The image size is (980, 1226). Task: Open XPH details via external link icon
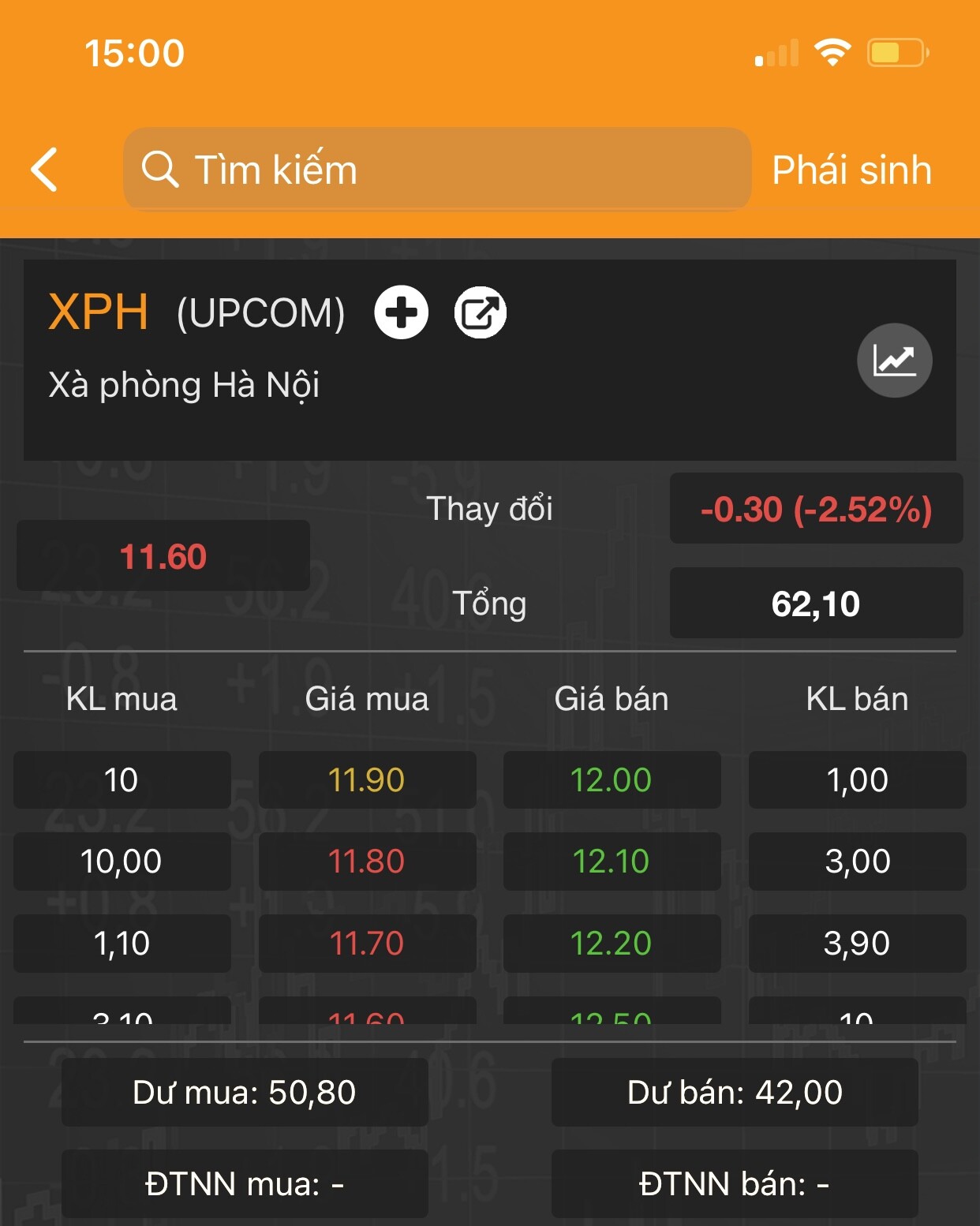pyautogui.click(x=480, y=312)
